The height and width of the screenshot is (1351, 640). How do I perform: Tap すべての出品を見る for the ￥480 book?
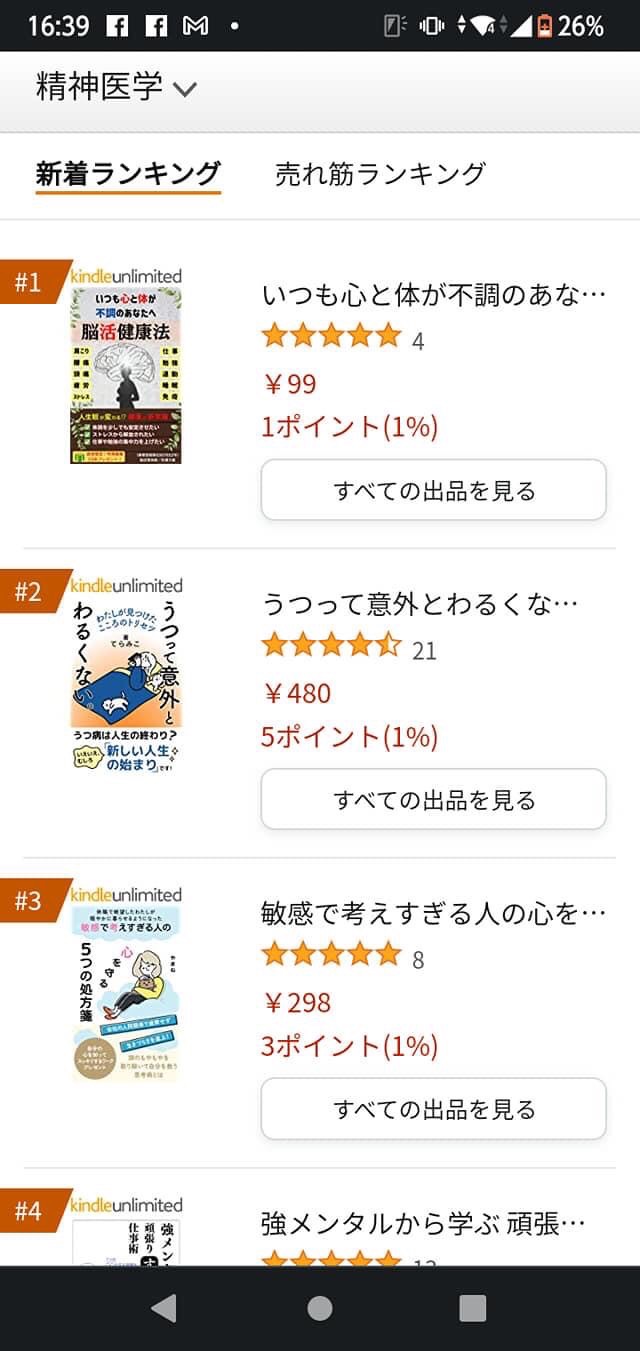tap(434, 799)
